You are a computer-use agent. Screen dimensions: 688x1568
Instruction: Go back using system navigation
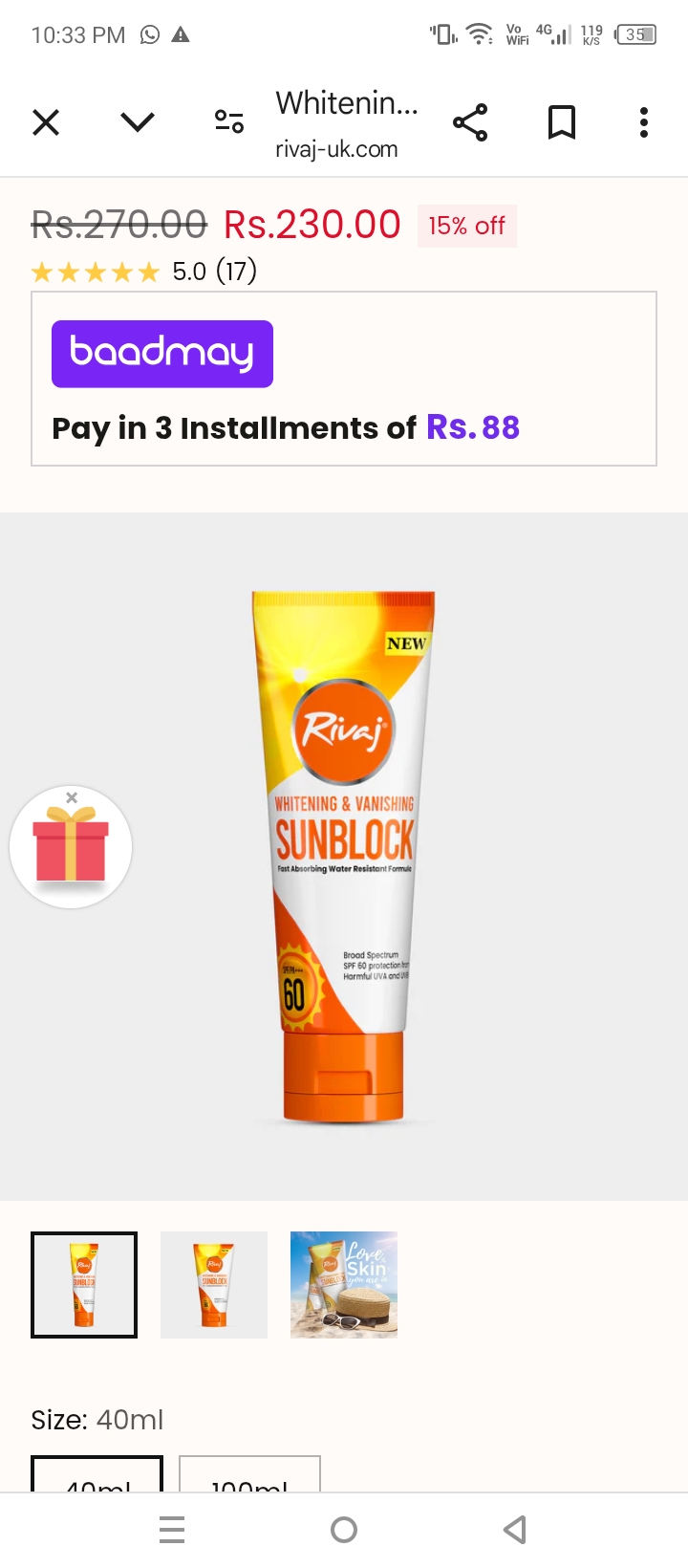click(x=515, y=1530)
